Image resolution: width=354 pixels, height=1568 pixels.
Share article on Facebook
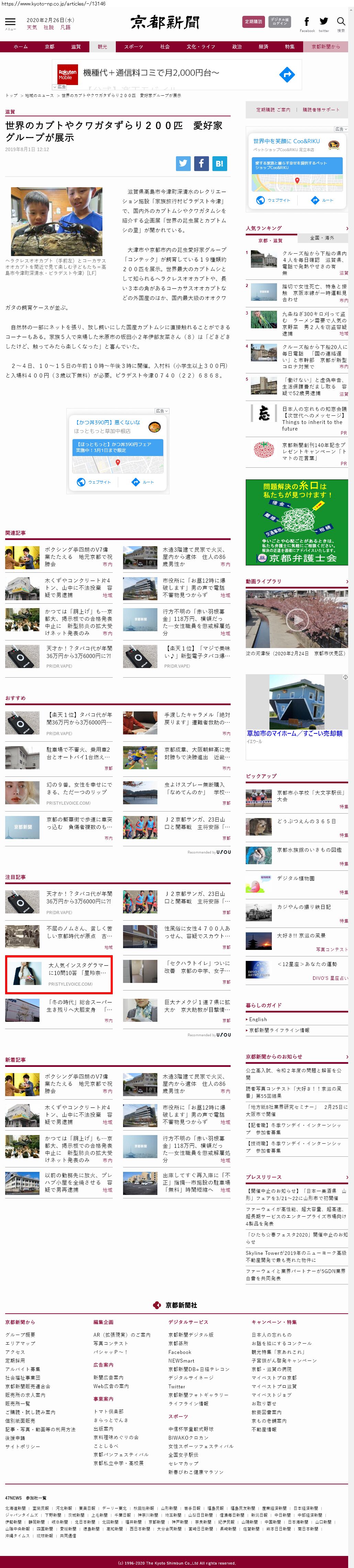[201, 163]
